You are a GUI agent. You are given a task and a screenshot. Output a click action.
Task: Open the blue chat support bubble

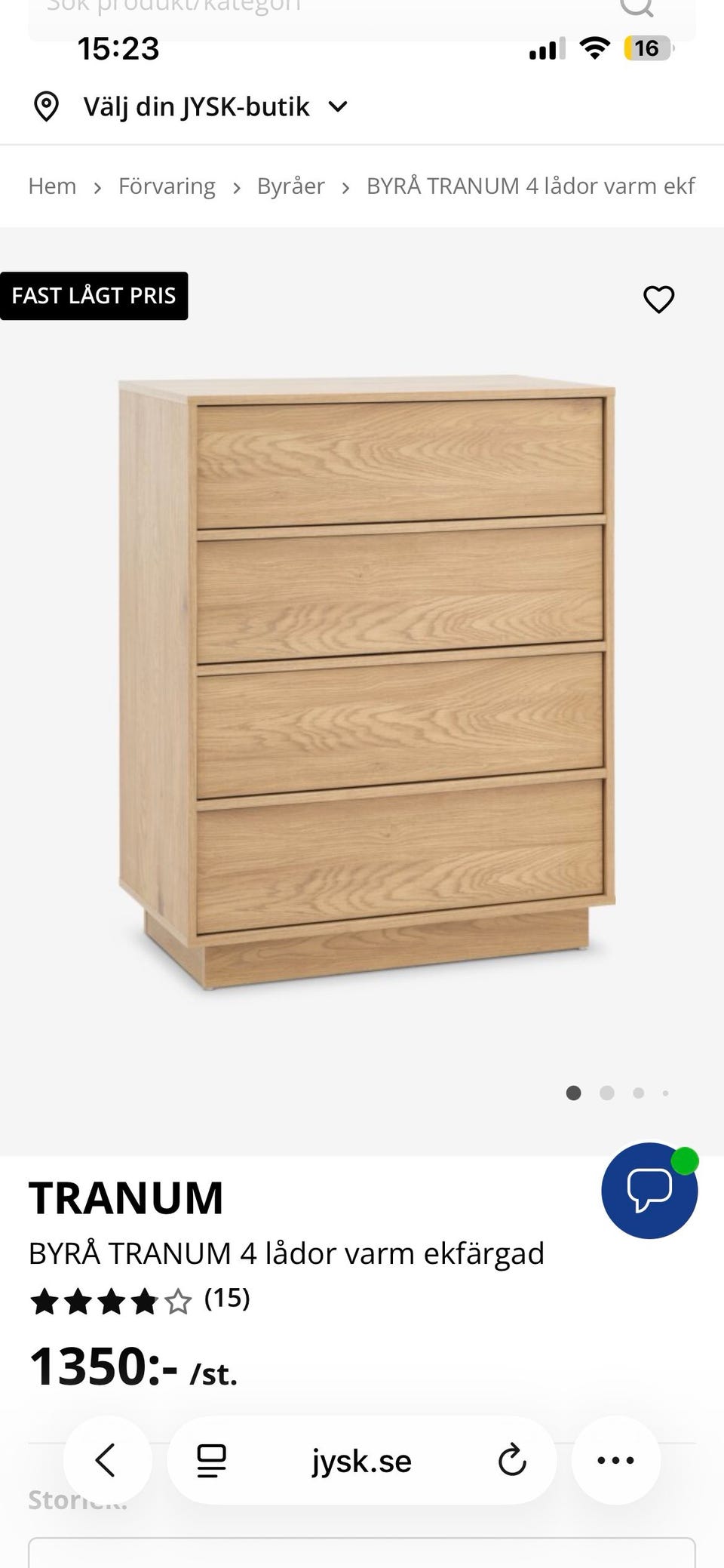click(x=649, y=1190)
